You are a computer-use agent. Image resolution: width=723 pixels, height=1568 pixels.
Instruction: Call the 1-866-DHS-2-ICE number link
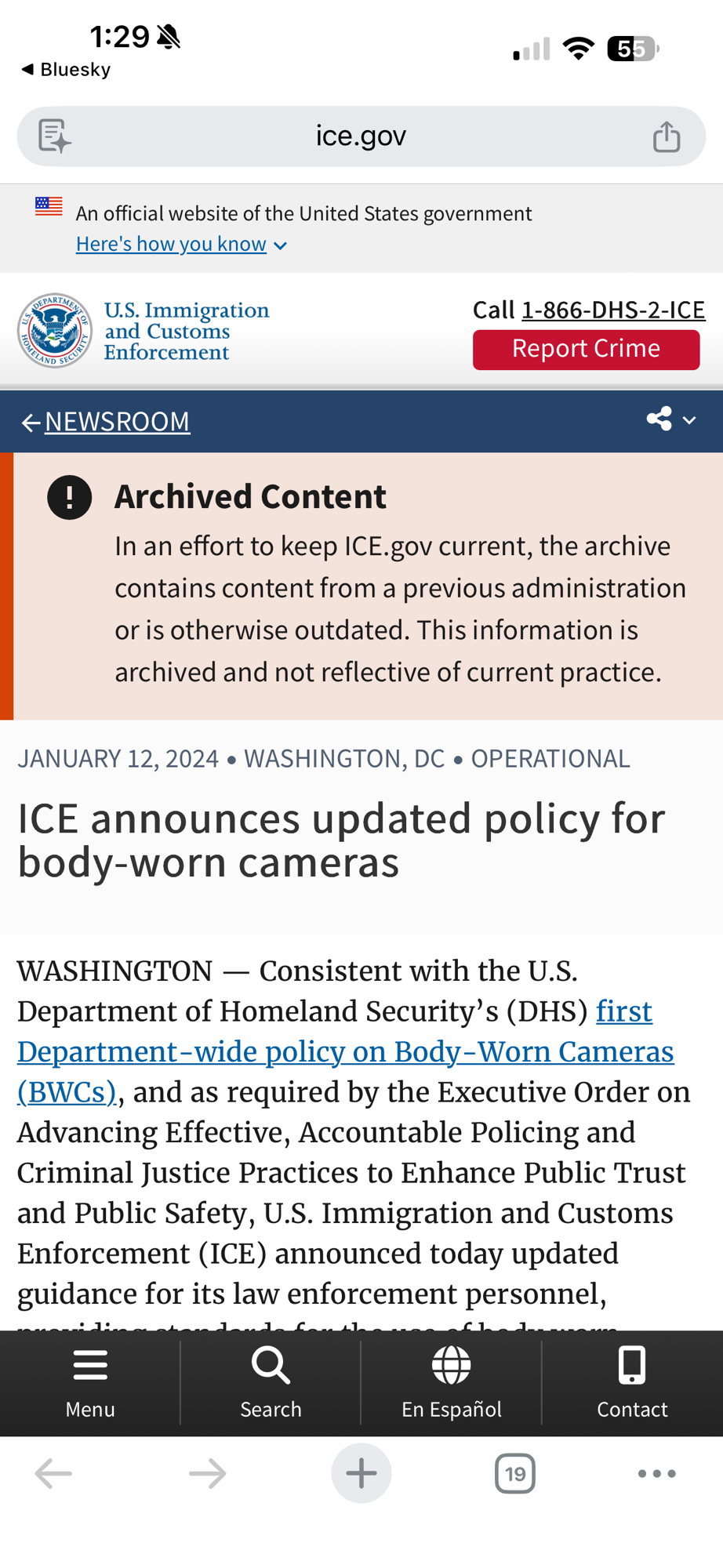(613, 310)
